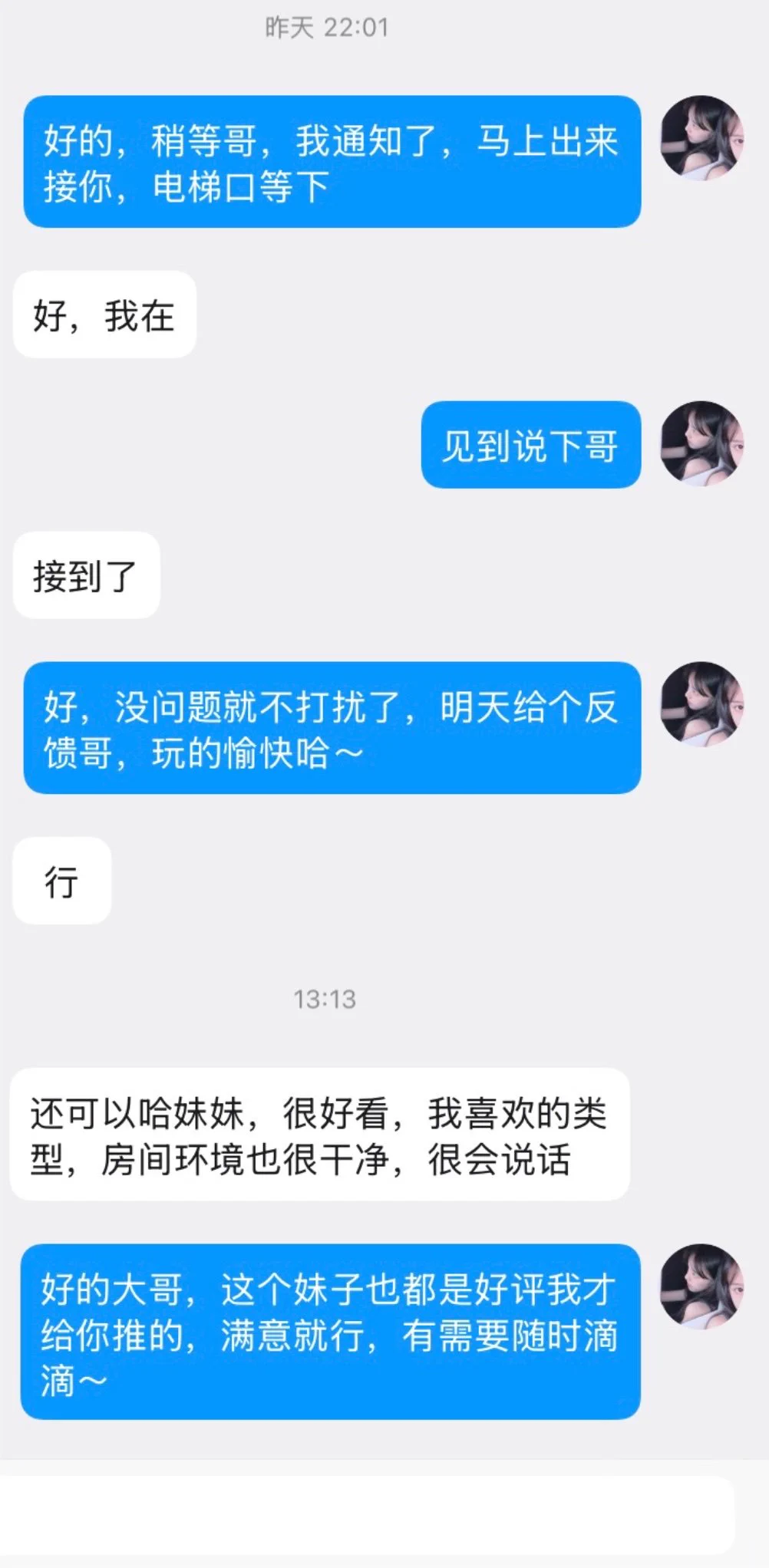Open the sender's avatar next to the first message

click(x=703, y=138)
